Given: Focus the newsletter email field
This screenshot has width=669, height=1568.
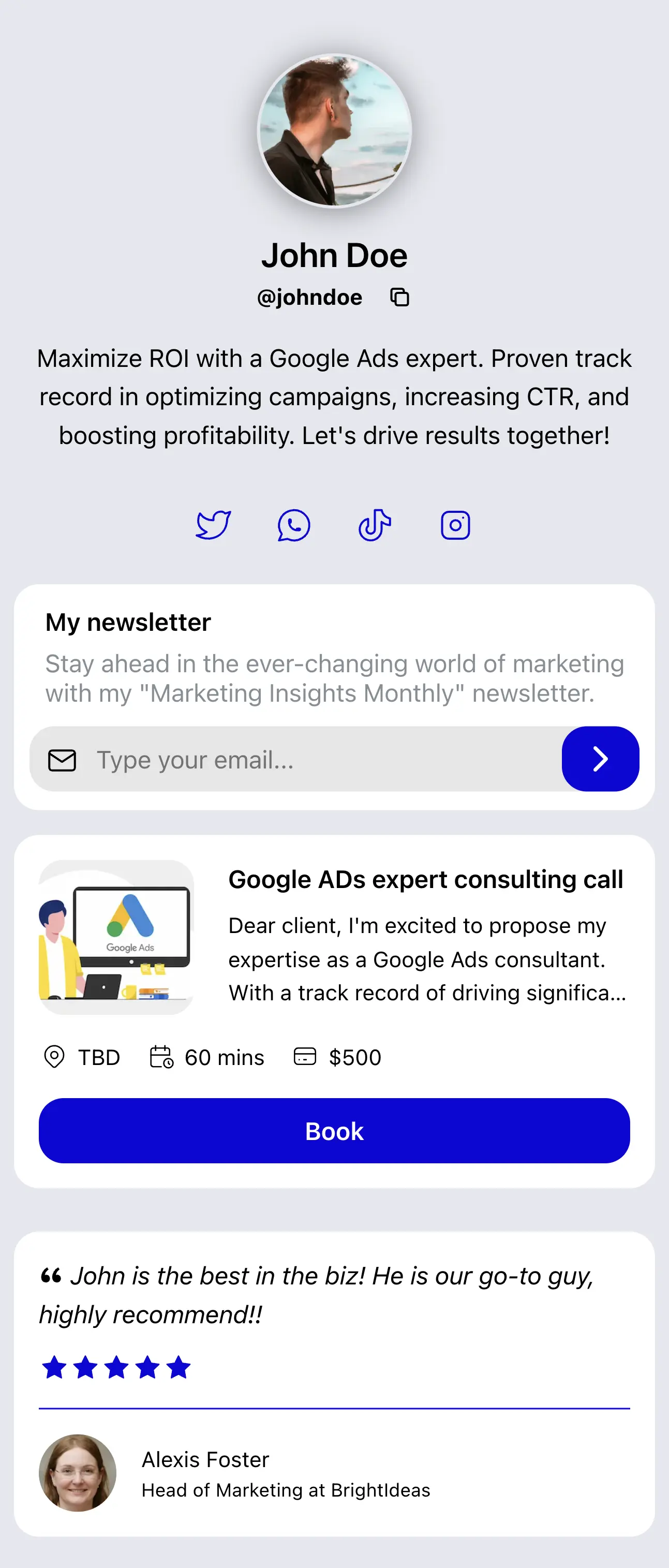Looking at the screenshot, I should pyautogui.click(x=317, y=759).
